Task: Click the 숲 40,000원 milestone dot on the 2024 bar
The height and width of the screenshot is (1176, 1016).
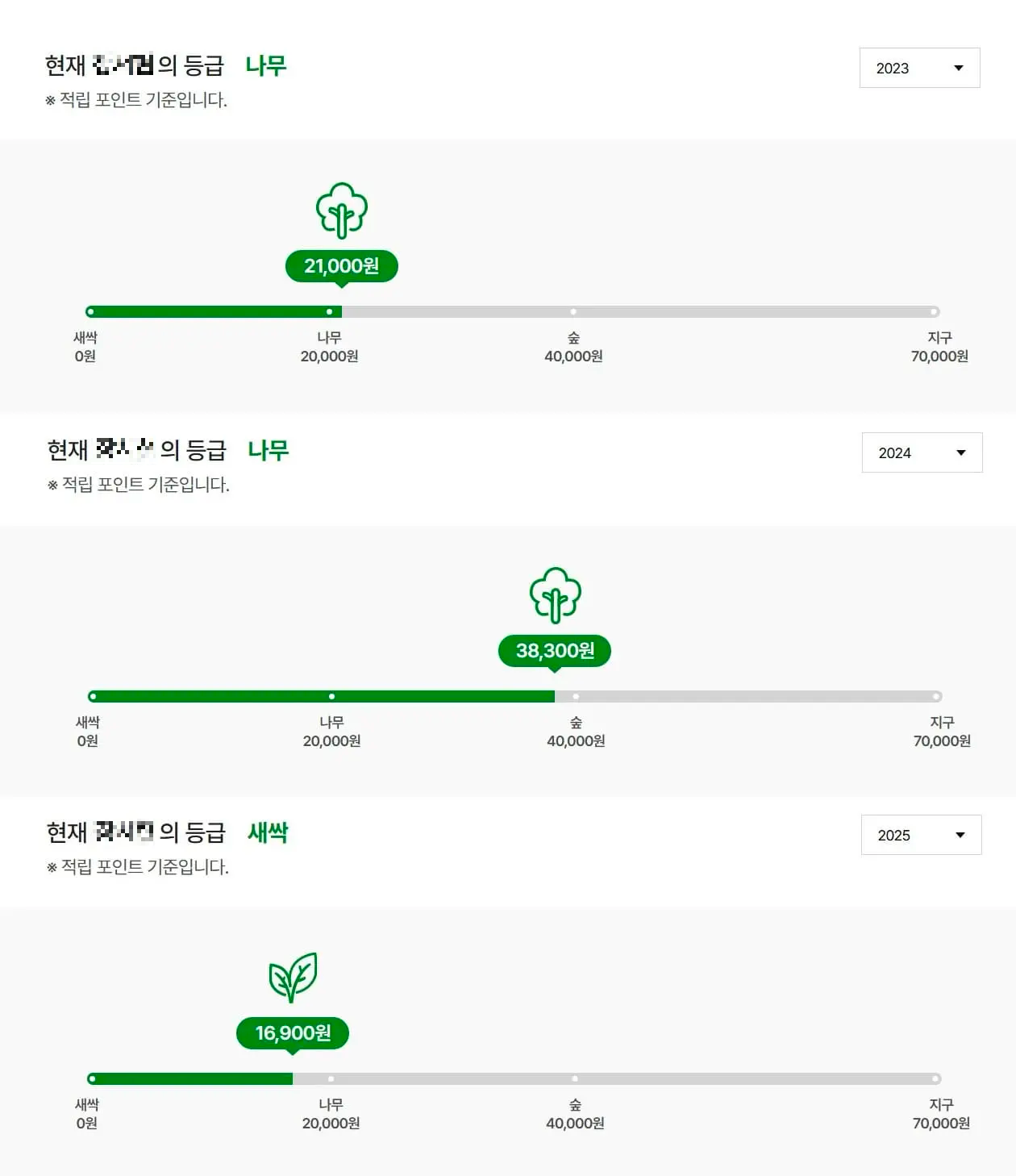Action: point(573,695)
